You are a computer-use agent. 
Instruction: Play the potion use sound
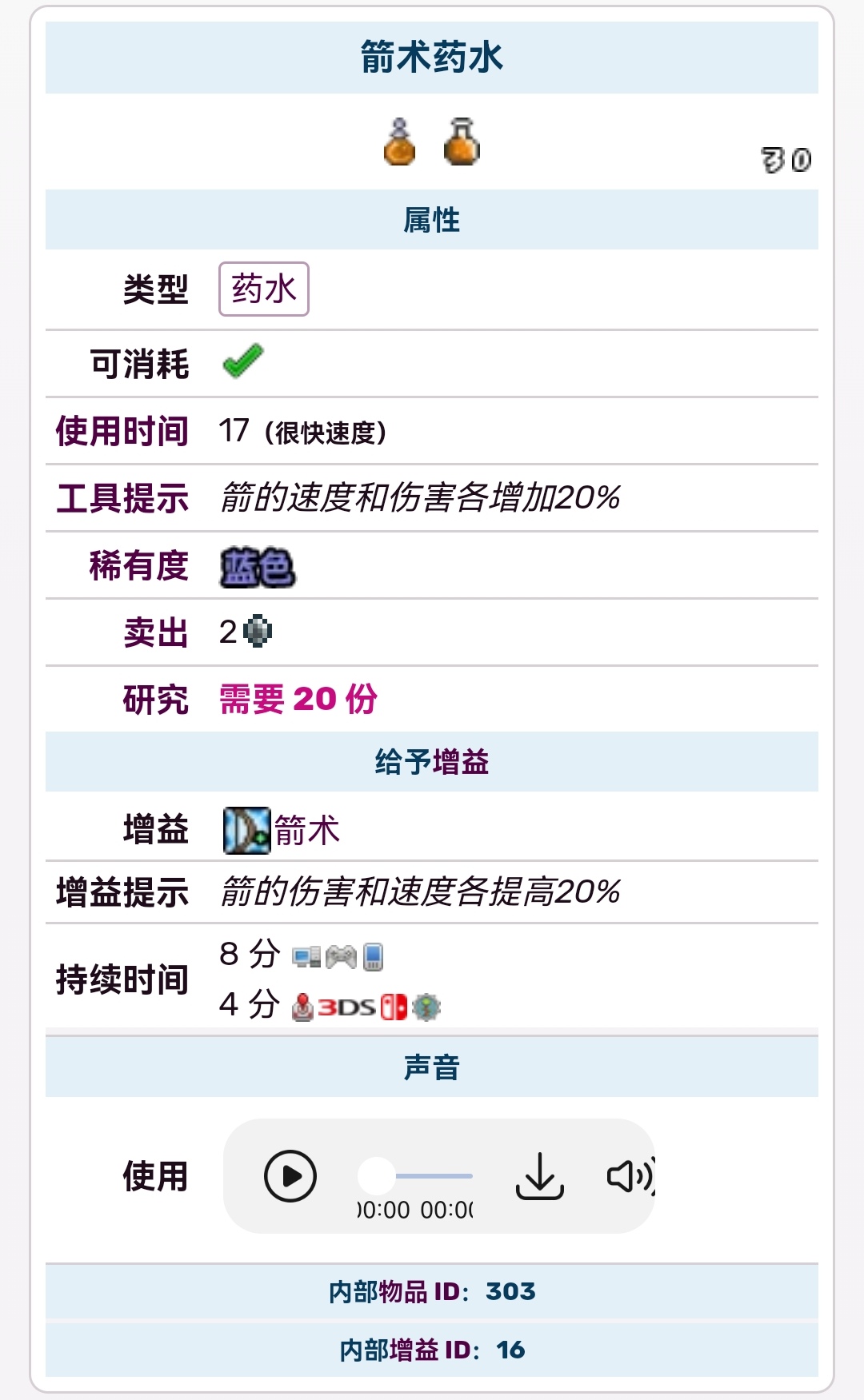pyautogui.click(x=290, y=1176)
